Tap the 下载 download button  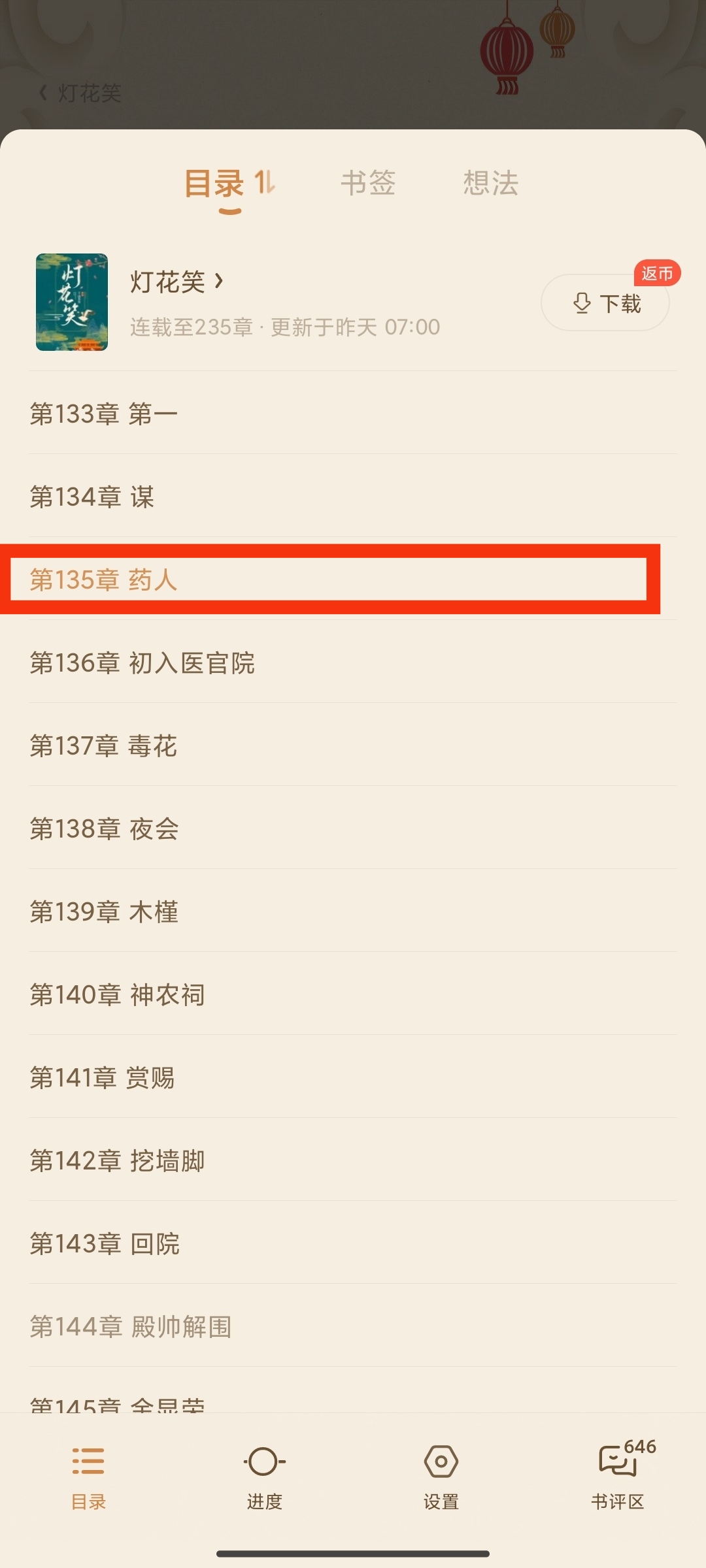point(605,303)
